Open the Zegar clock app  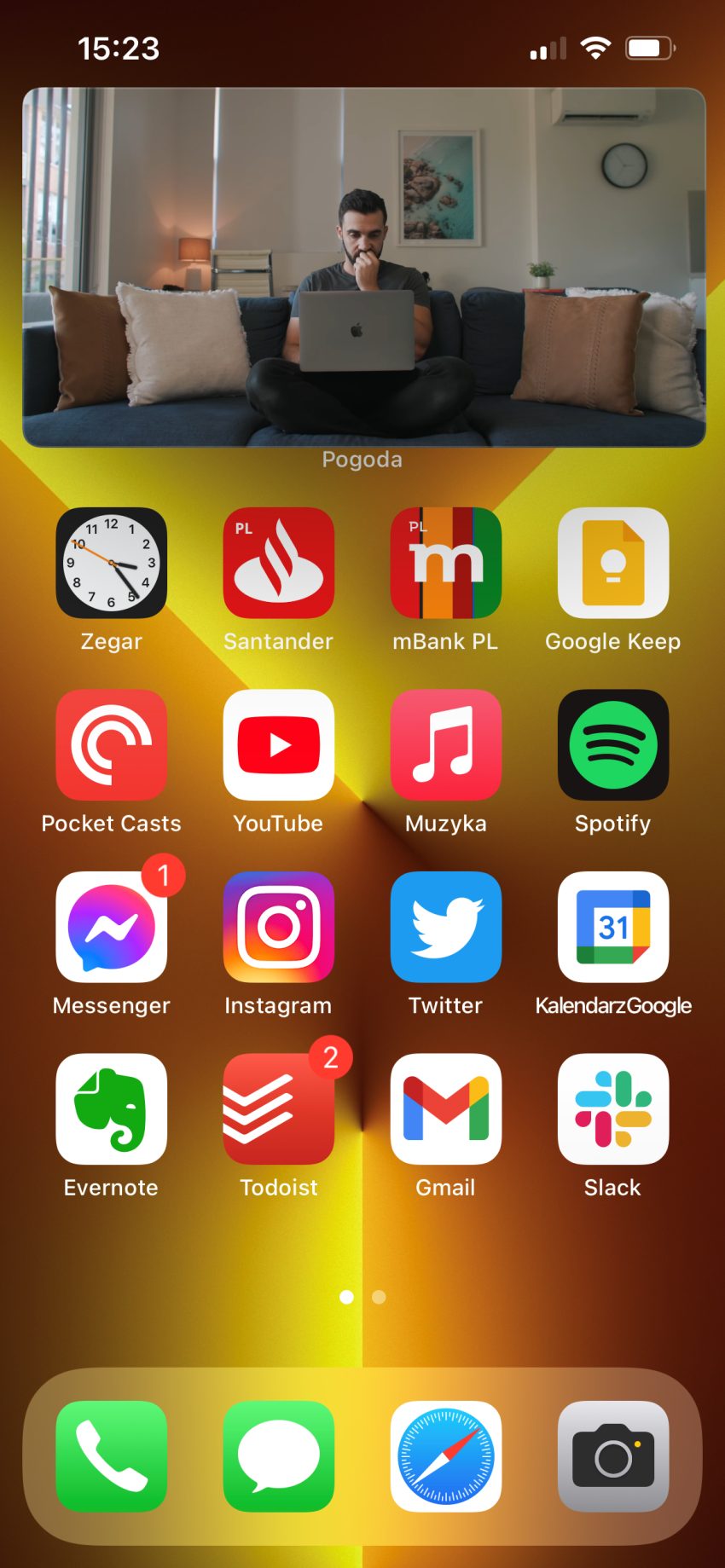[x=111, y=563]
